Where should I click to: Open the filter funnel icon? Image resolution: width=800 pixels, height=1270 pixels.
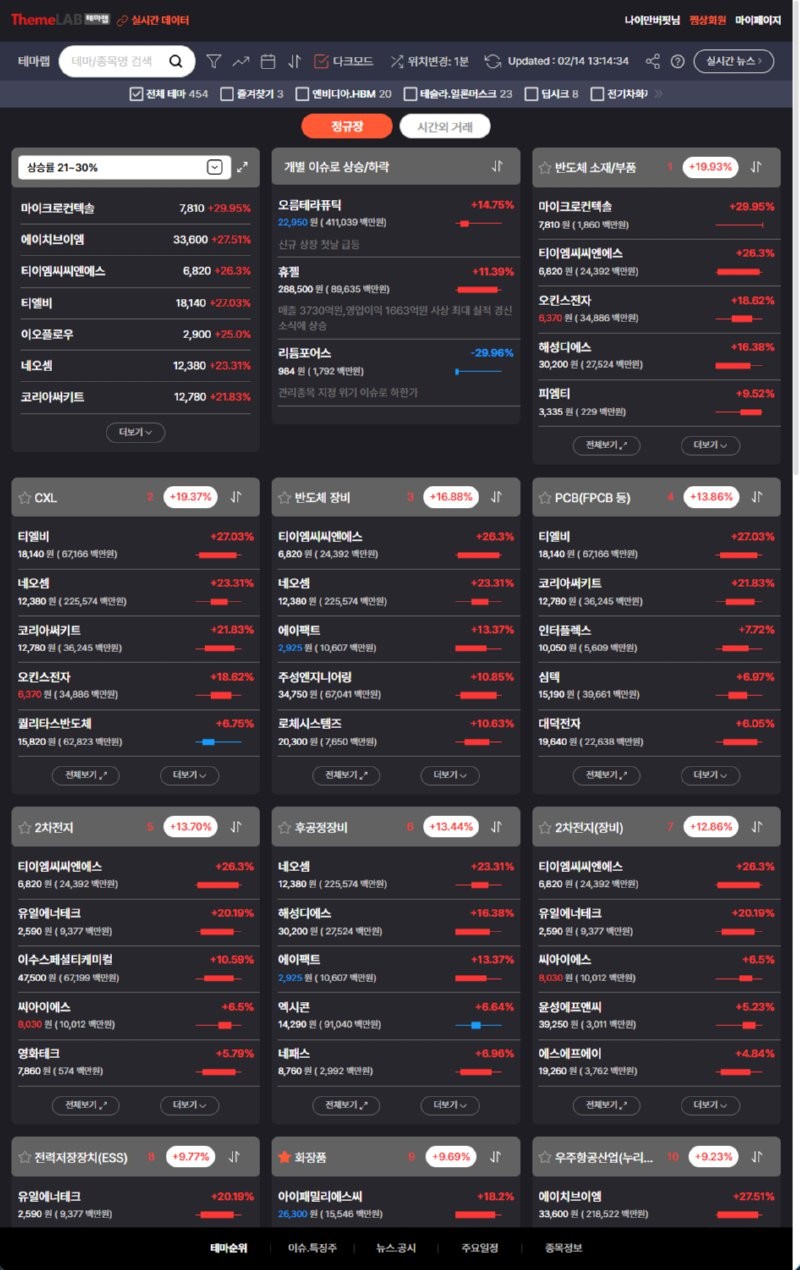click(213, 62)
